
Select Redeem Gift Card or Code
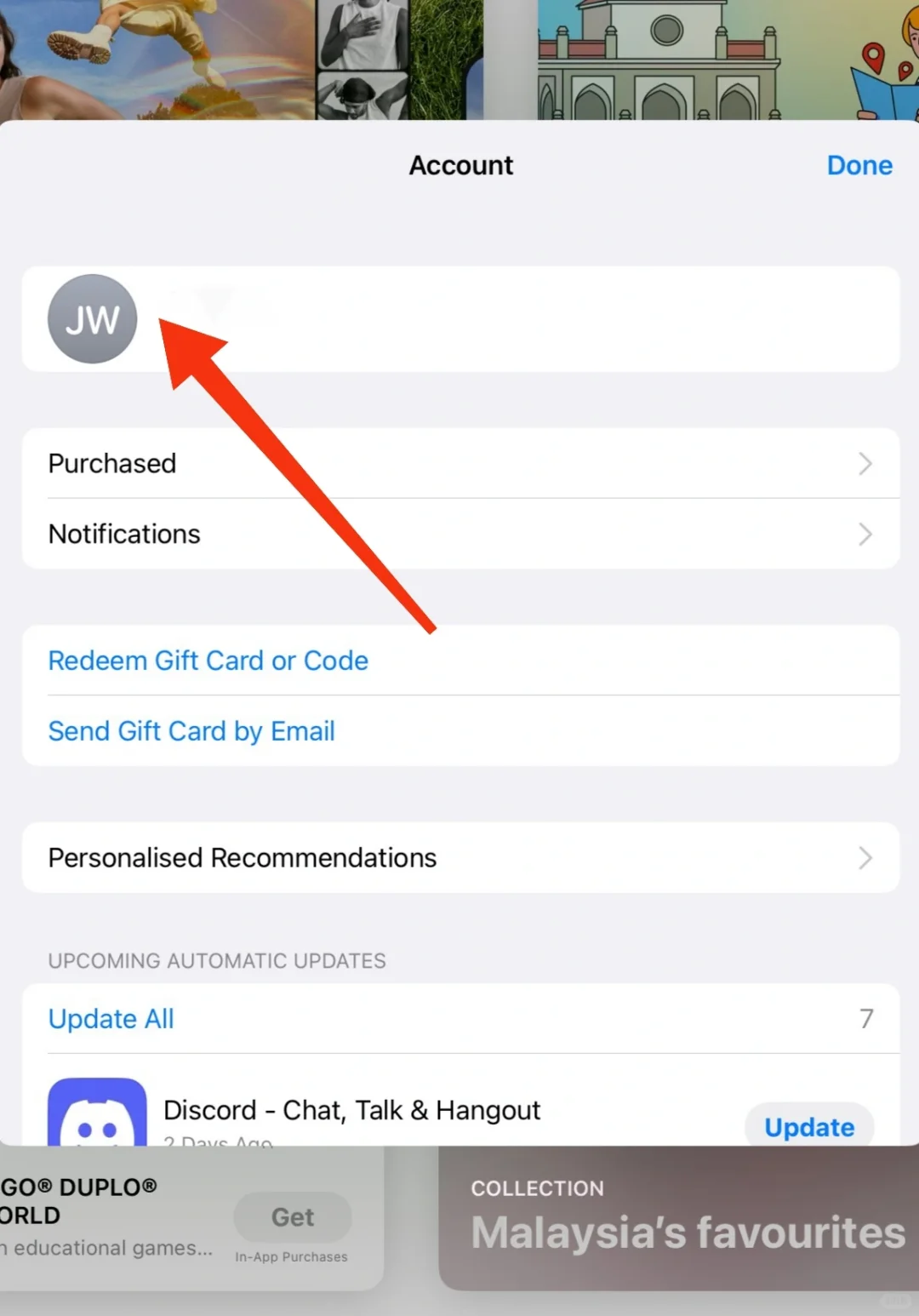[208, 661]
